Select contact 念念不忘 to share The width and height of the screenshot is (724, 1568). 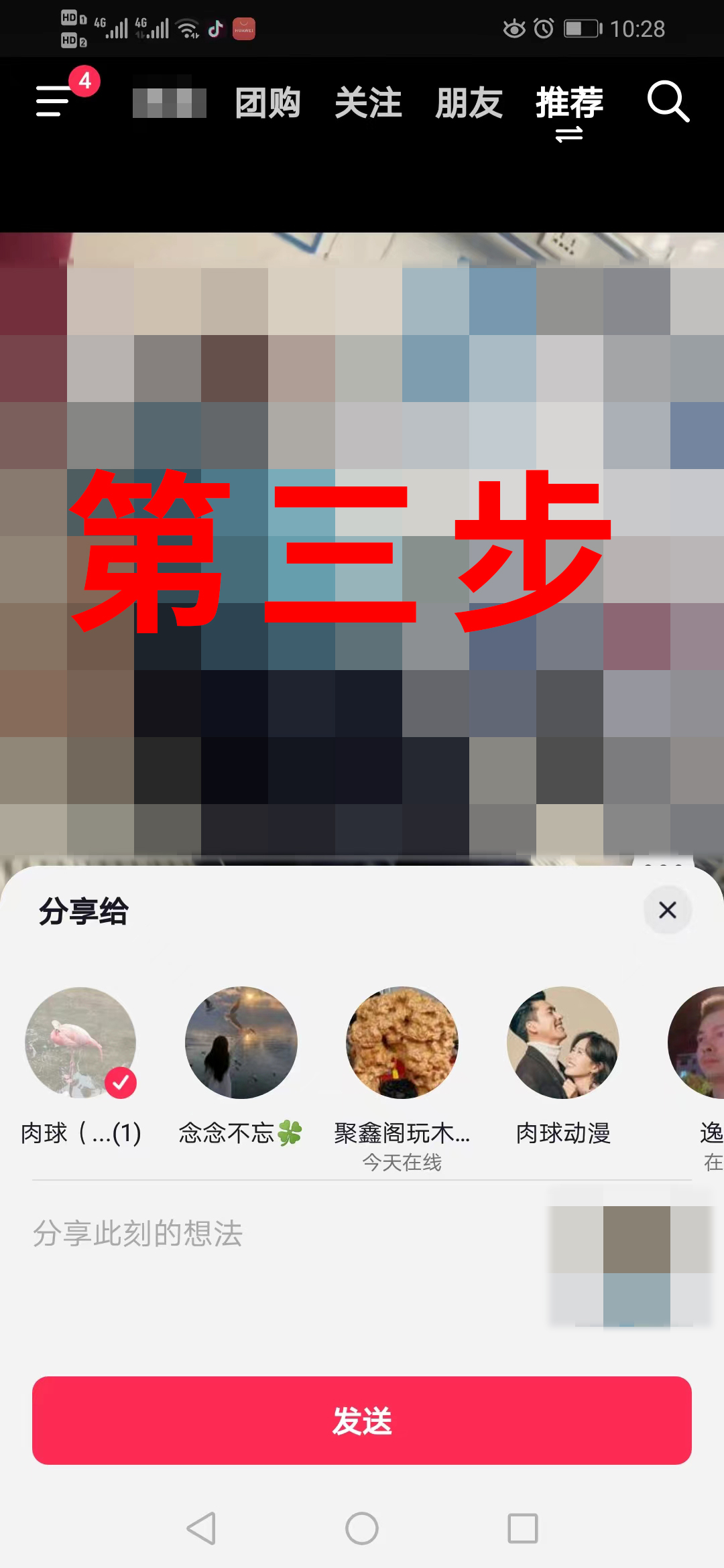(x=241, y=1042)
